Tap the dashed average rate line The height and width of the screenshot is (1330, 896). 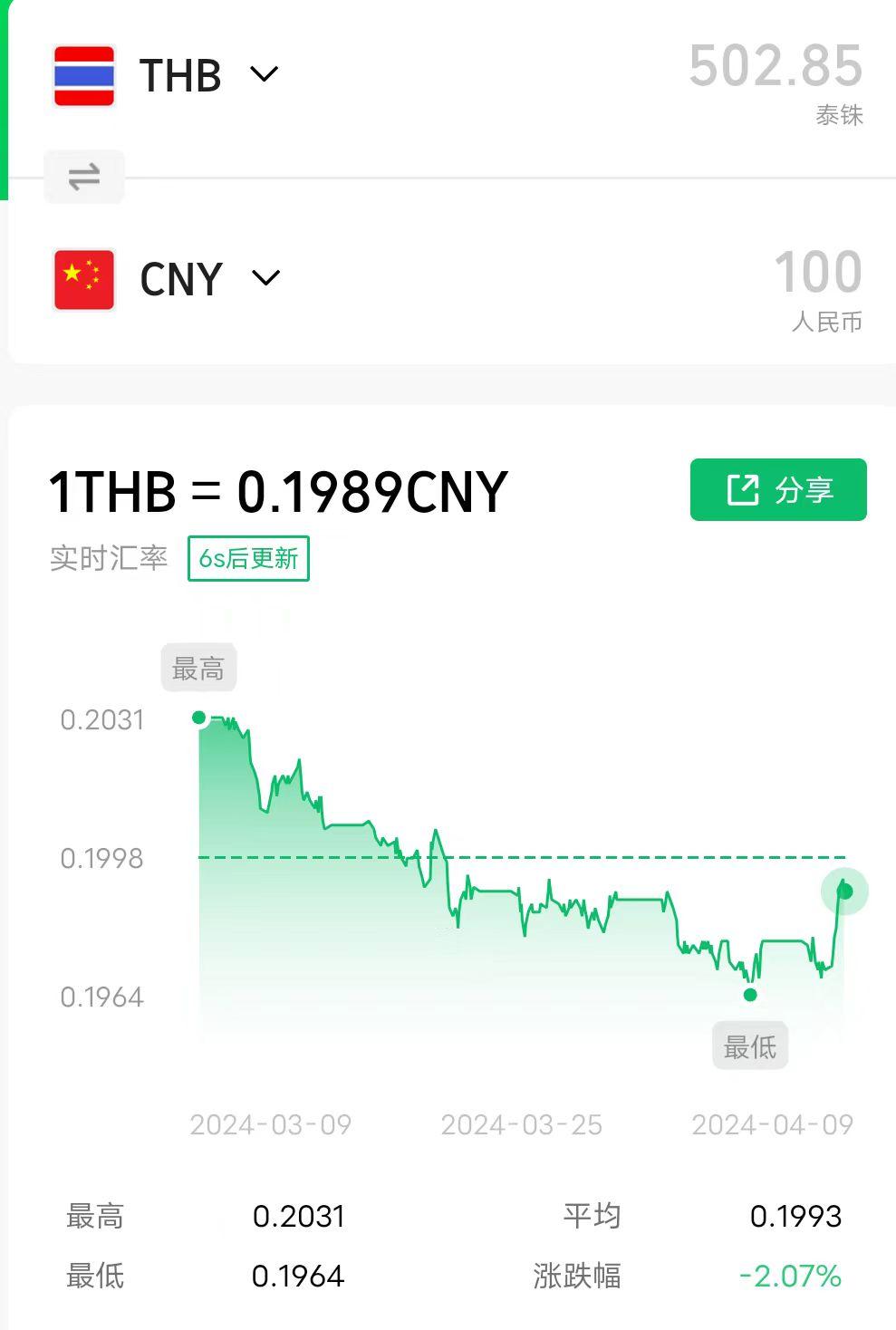[x=521, y=855]
